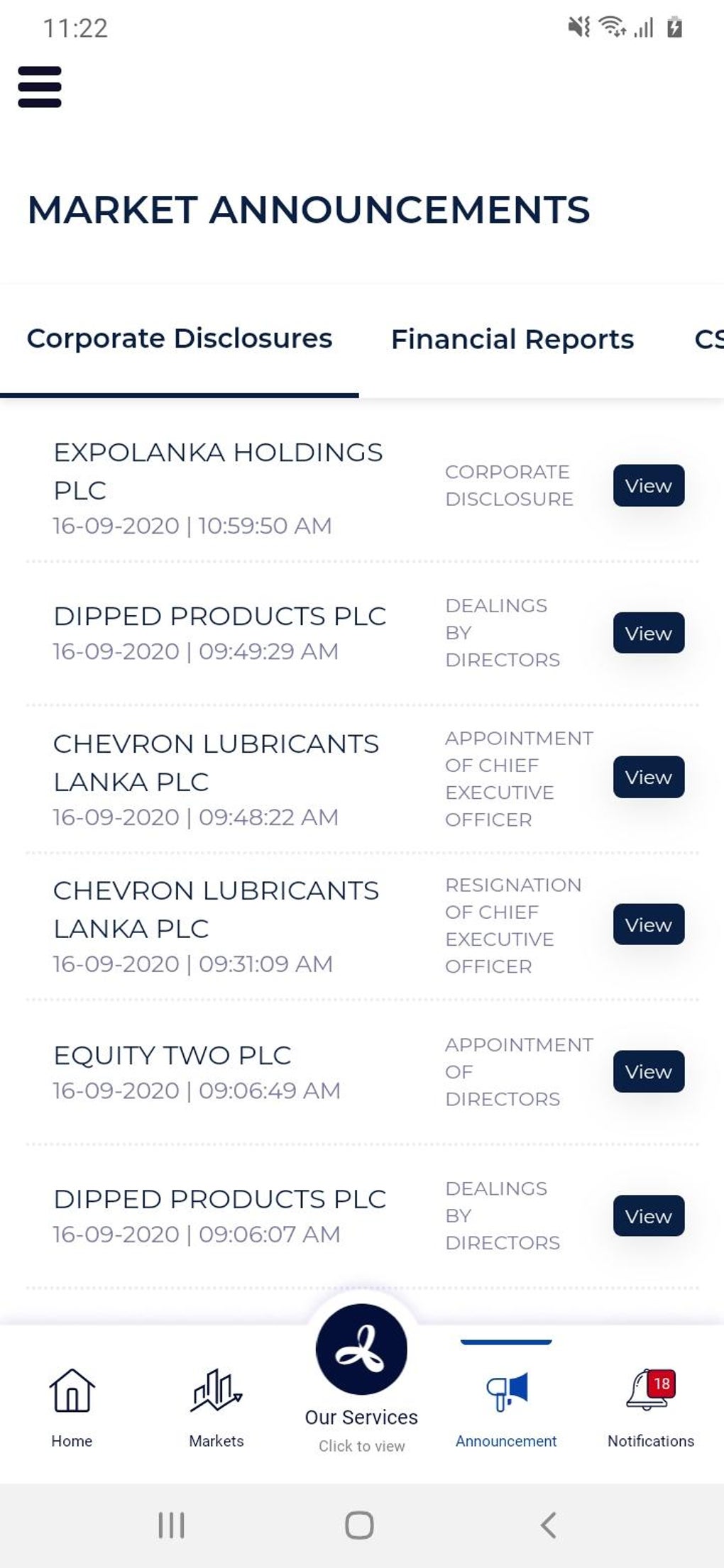
Task: Go to the Home tab
Action: [x=72, y=1406]
